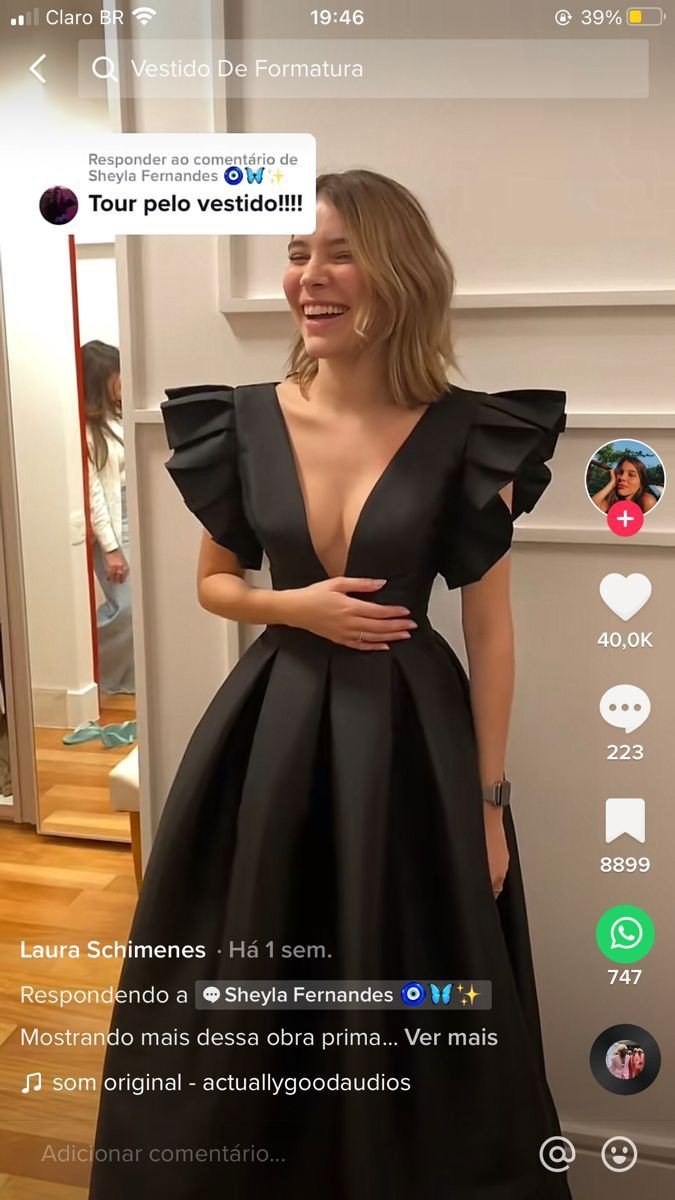The height and width of the screenshot is (1200, 675).
Task: Follow creator with the plus button
Action: point(625,519)
